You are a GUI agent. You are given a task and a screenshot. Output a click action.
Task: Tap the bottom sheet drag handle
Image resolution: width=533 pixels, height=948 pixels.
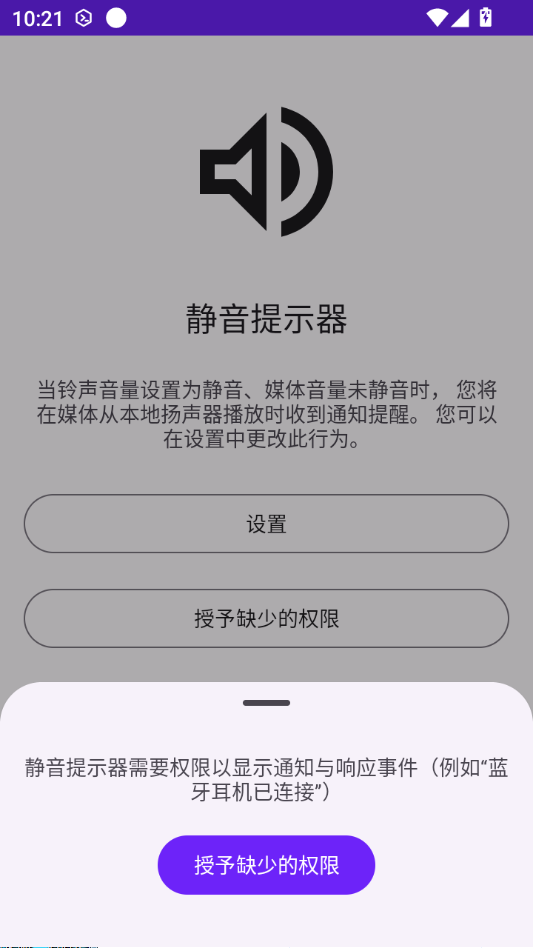(x=266, y=703)
